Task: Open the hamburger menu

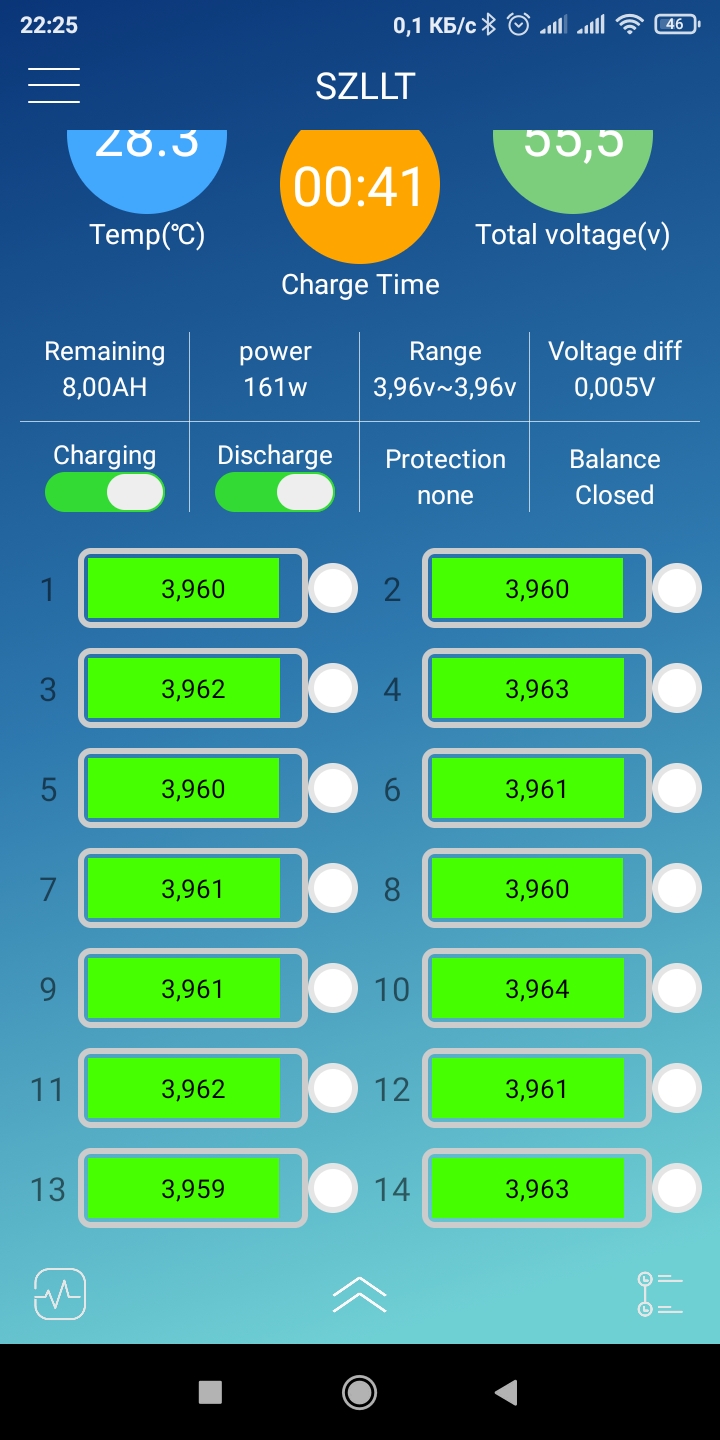Action: point(54,85)
